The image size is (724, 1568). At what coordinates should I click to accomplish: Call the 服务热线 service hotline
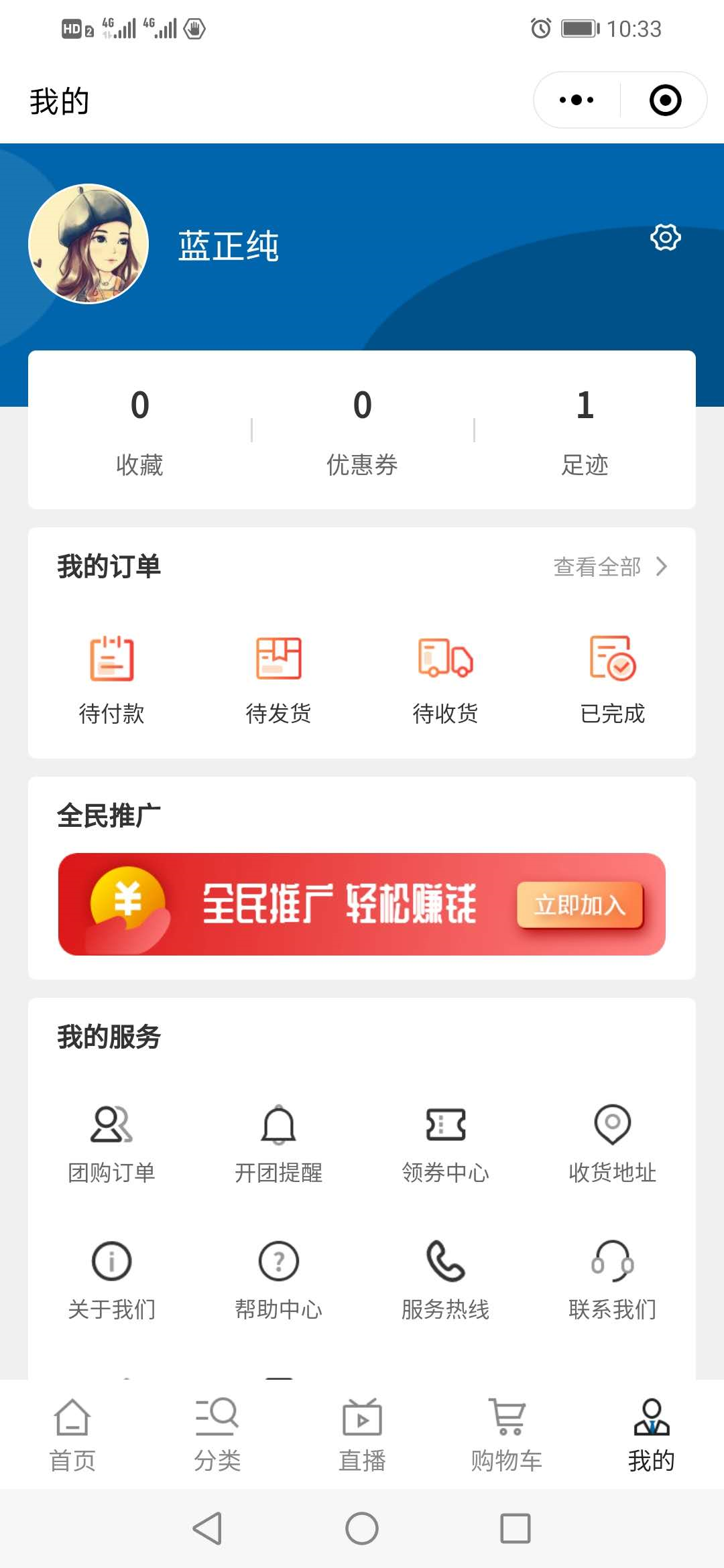tap(445, 1280)
